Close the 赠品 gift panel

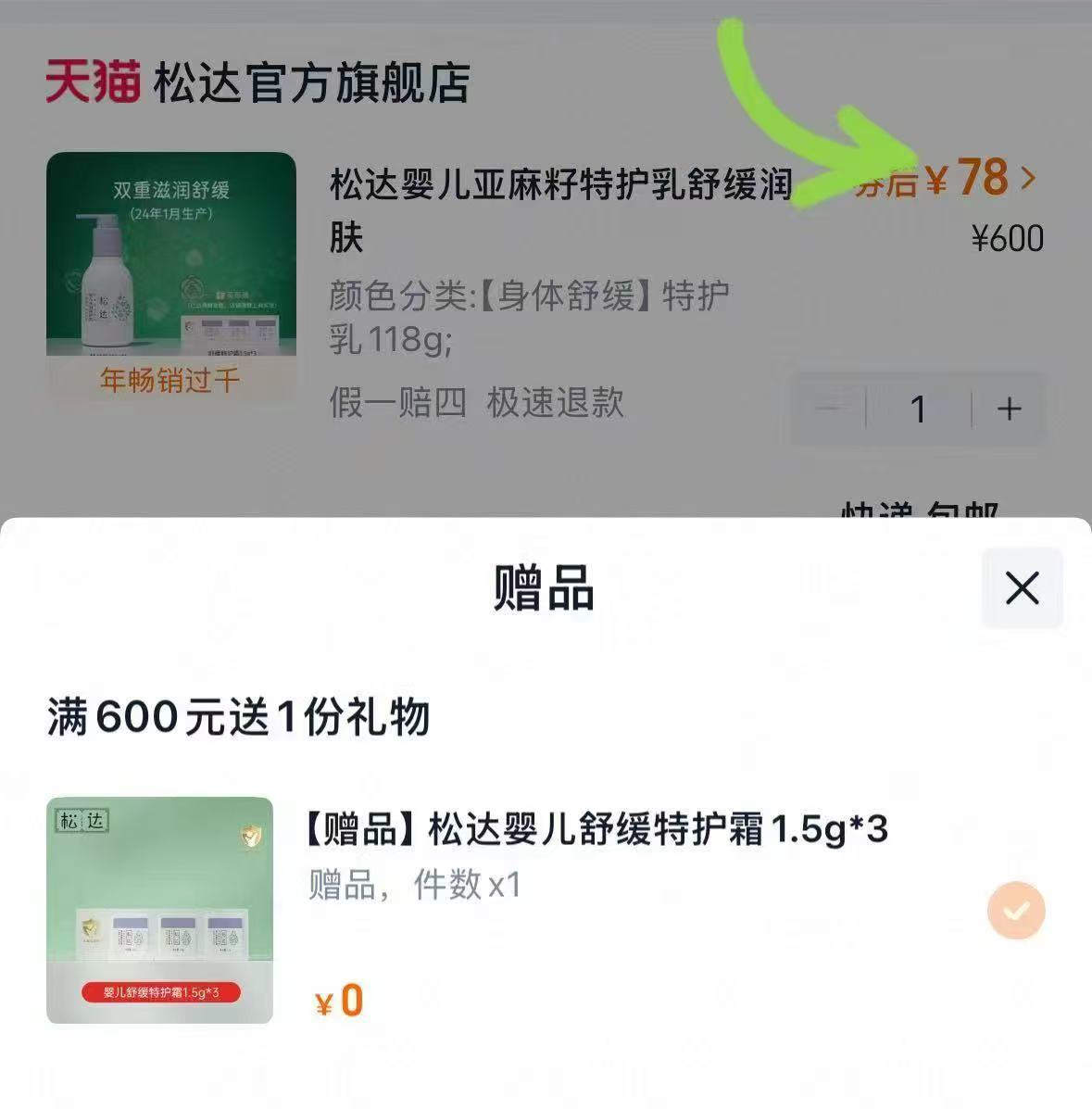1021,587
